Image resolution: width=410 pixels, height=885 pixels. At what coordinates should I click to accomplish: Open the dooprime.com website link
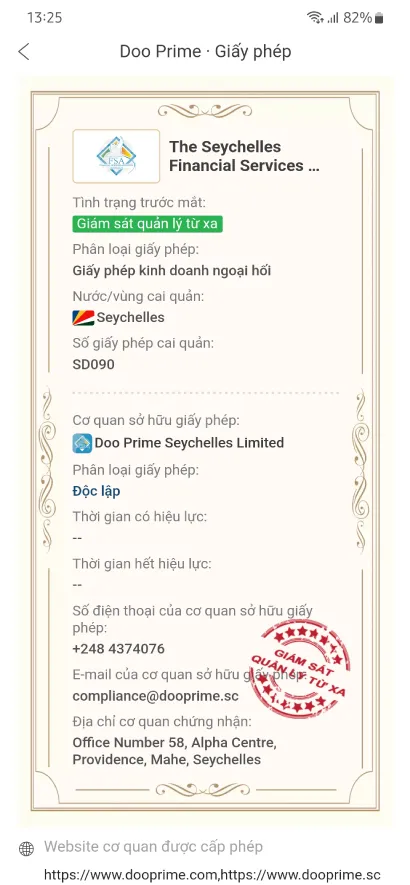[131, 875]
